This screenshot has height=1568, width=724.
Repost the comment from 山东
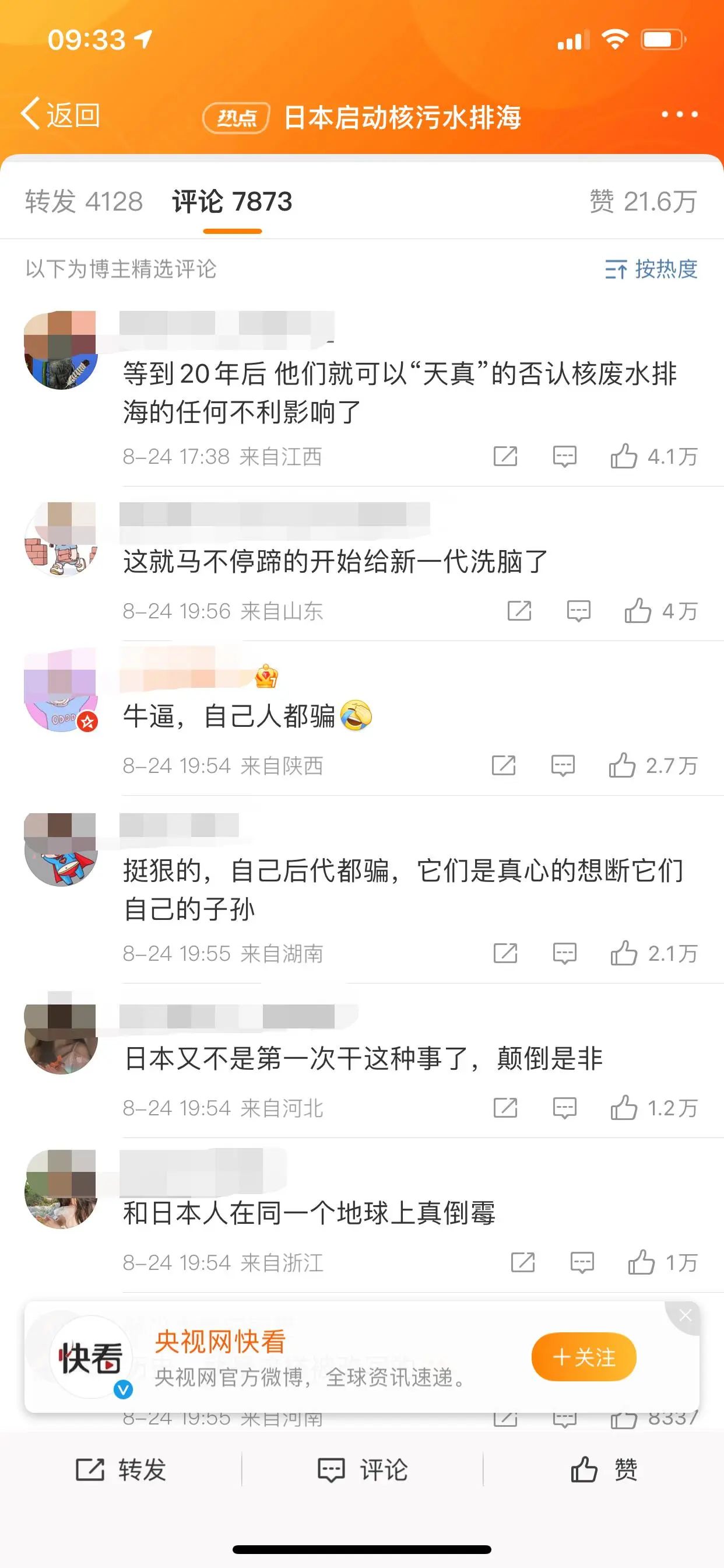519,611
